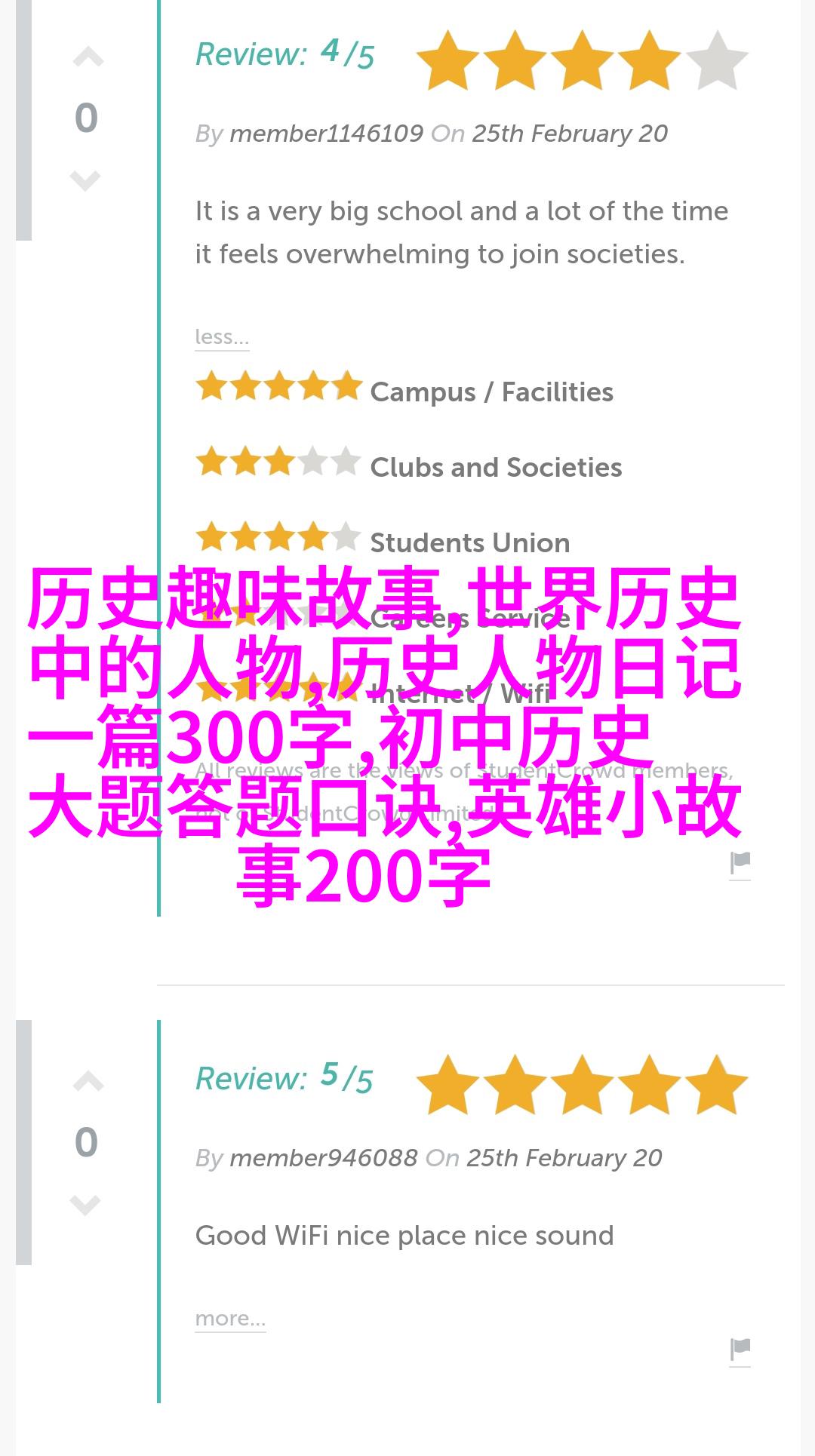Flag member1146109's review
815x1456 pixels.
point(740,863)
